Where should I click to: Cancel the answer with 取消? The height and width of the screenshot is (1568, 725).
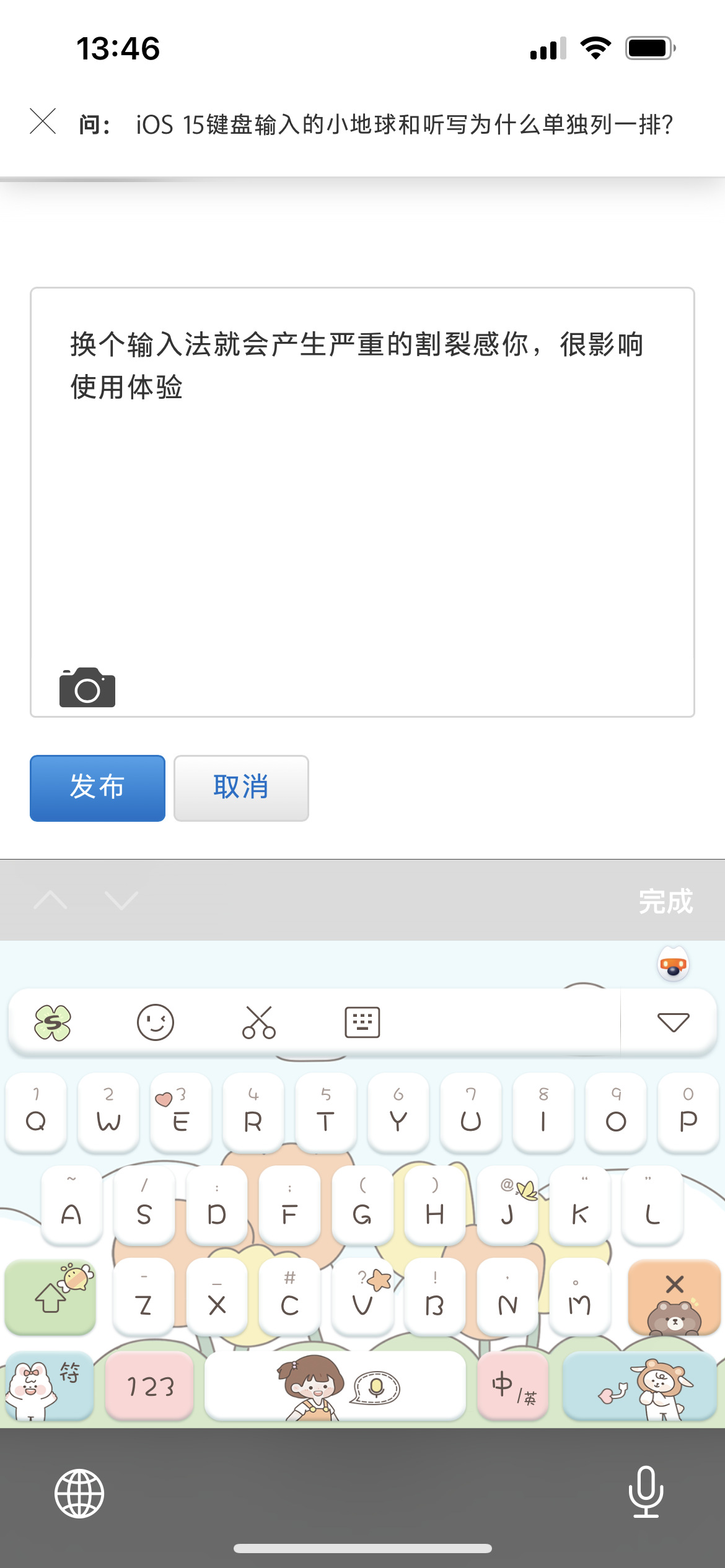tap(241, 788)
